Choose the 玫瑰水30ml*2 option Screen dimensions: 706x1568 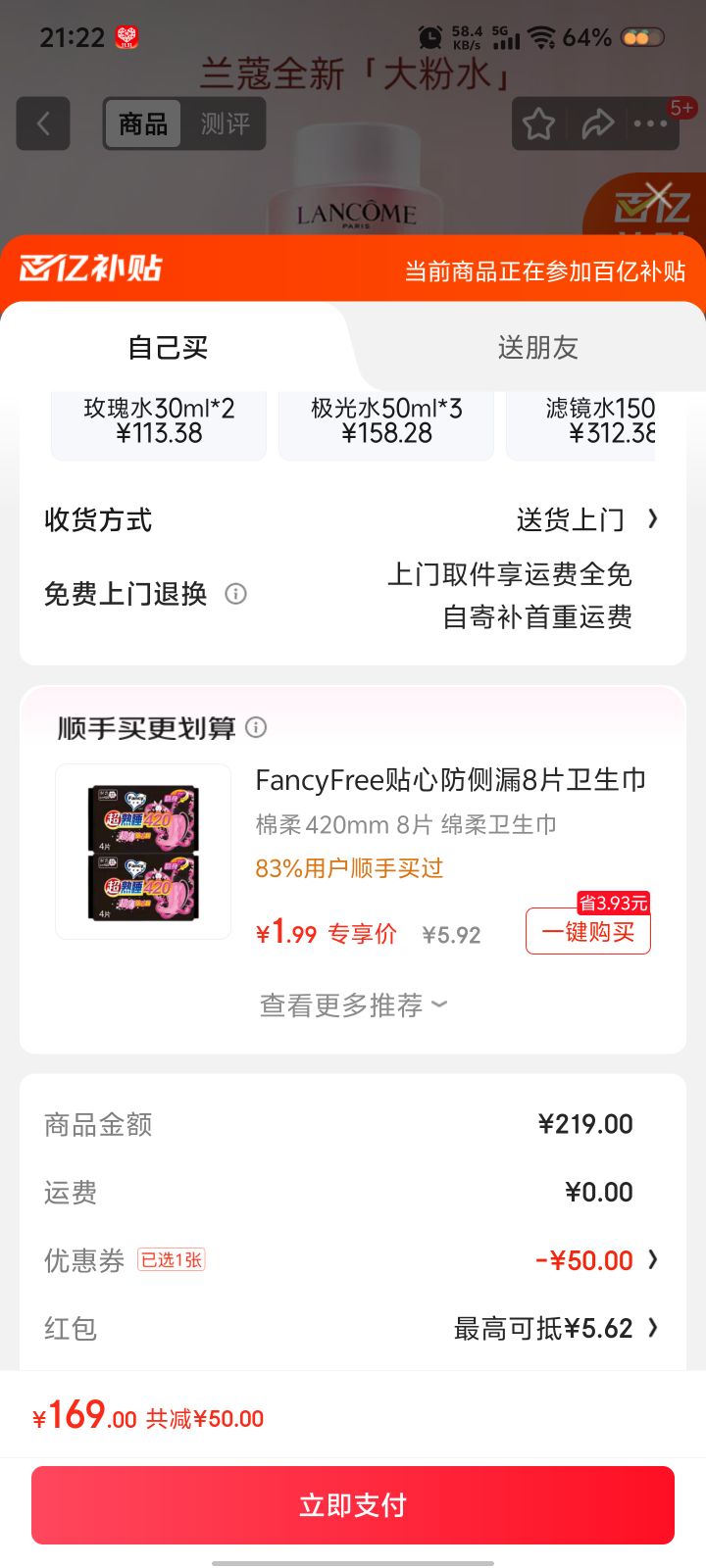(x=159, y=421)
